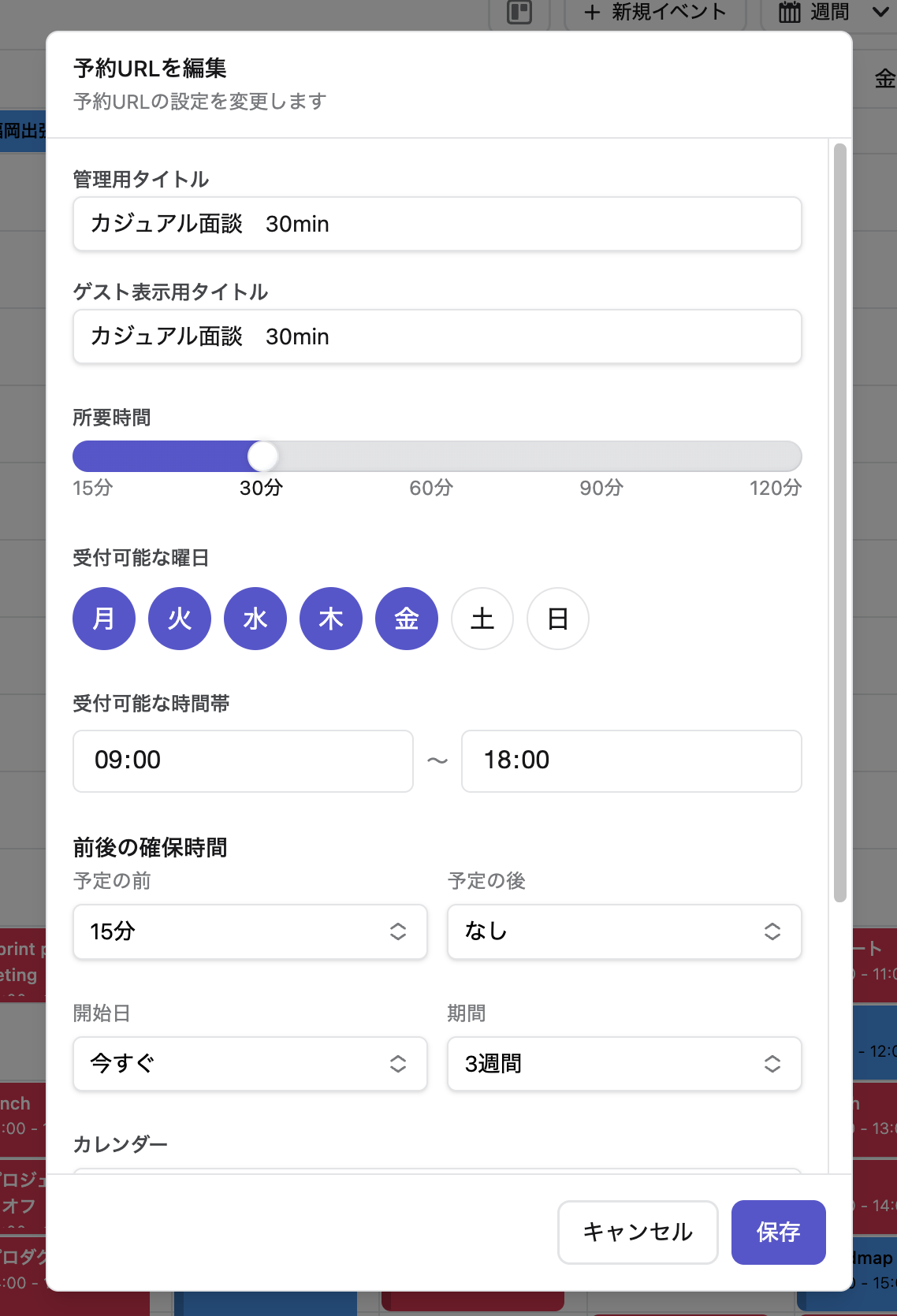Enable 日 as available day
This screenshot has width=897, height=1316.
[558, 619]
